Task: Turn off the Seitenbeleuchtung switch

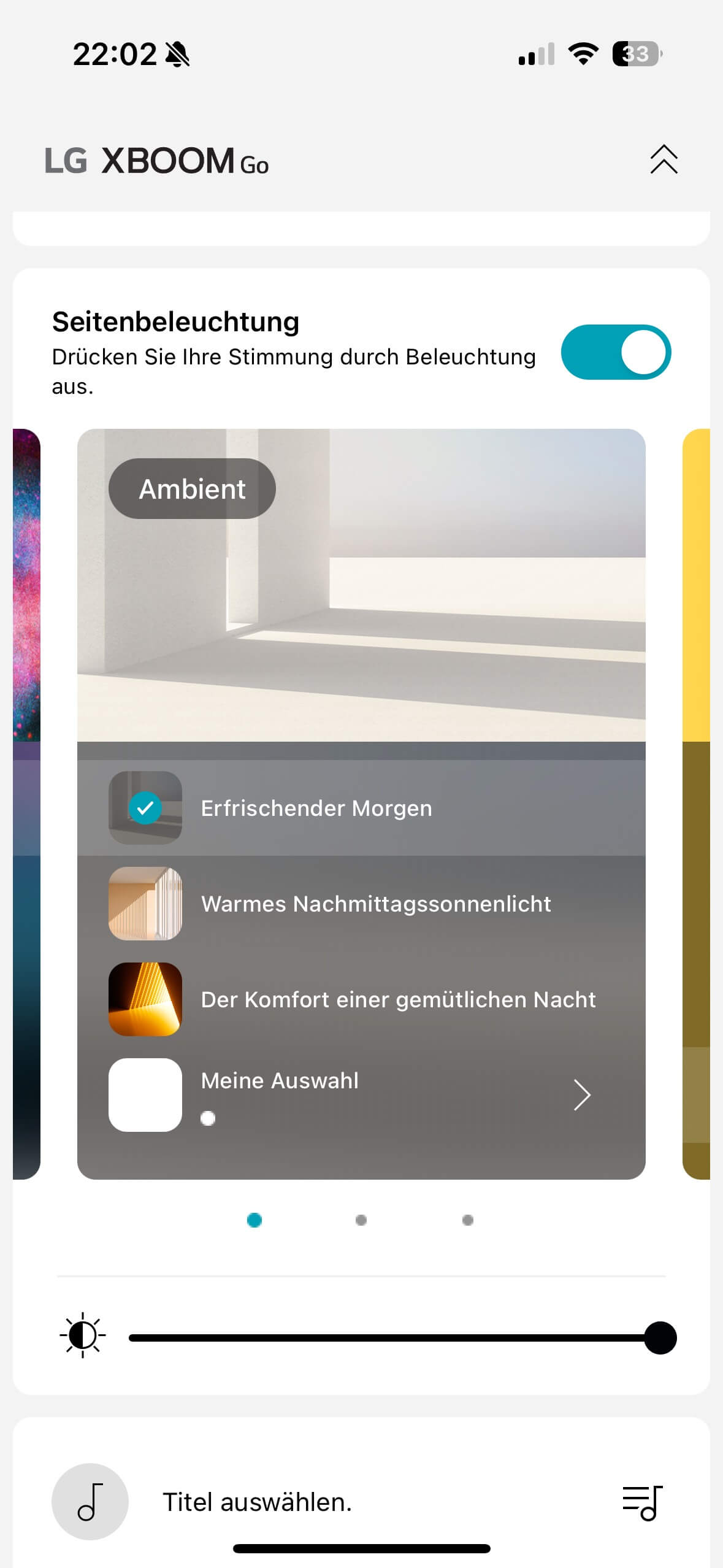Action: (616, 352)
